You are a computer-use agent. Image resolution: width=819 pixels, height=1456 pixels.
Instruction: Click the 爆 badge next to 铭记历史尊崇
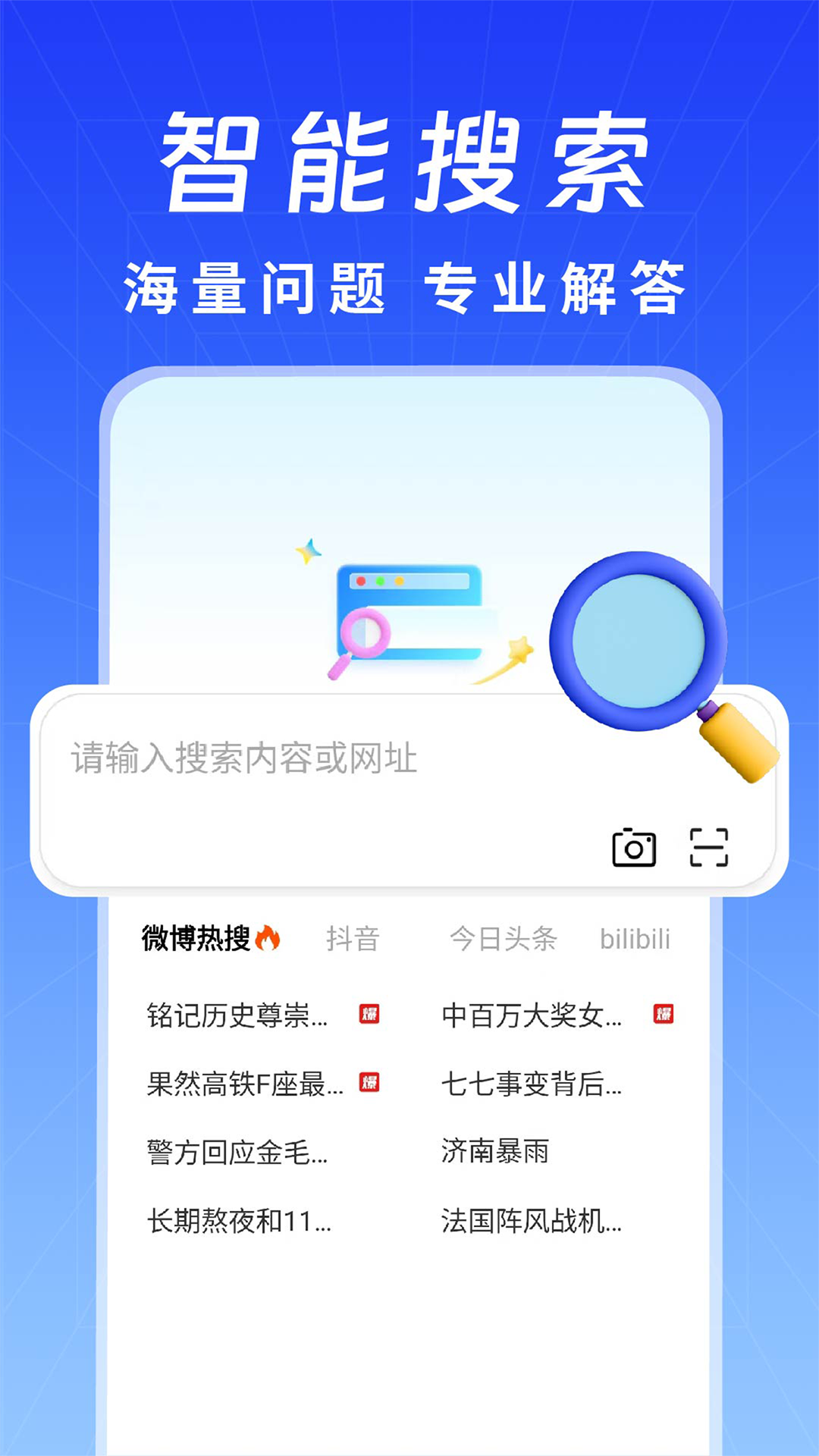point(369,1016)
